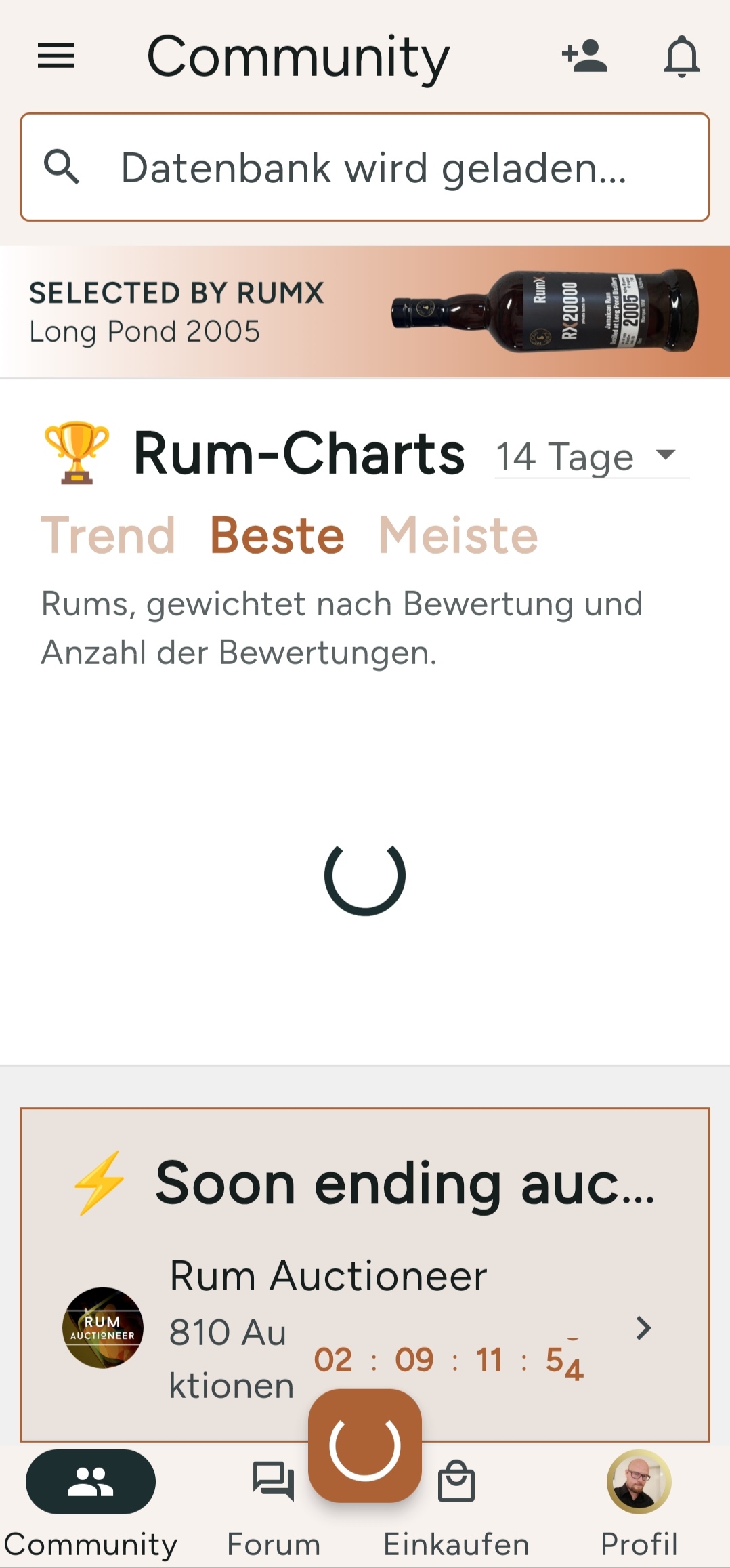Screen dimensions: 730x1568
Task: Show the Meiste charts tab
Action: pos(458,535)
